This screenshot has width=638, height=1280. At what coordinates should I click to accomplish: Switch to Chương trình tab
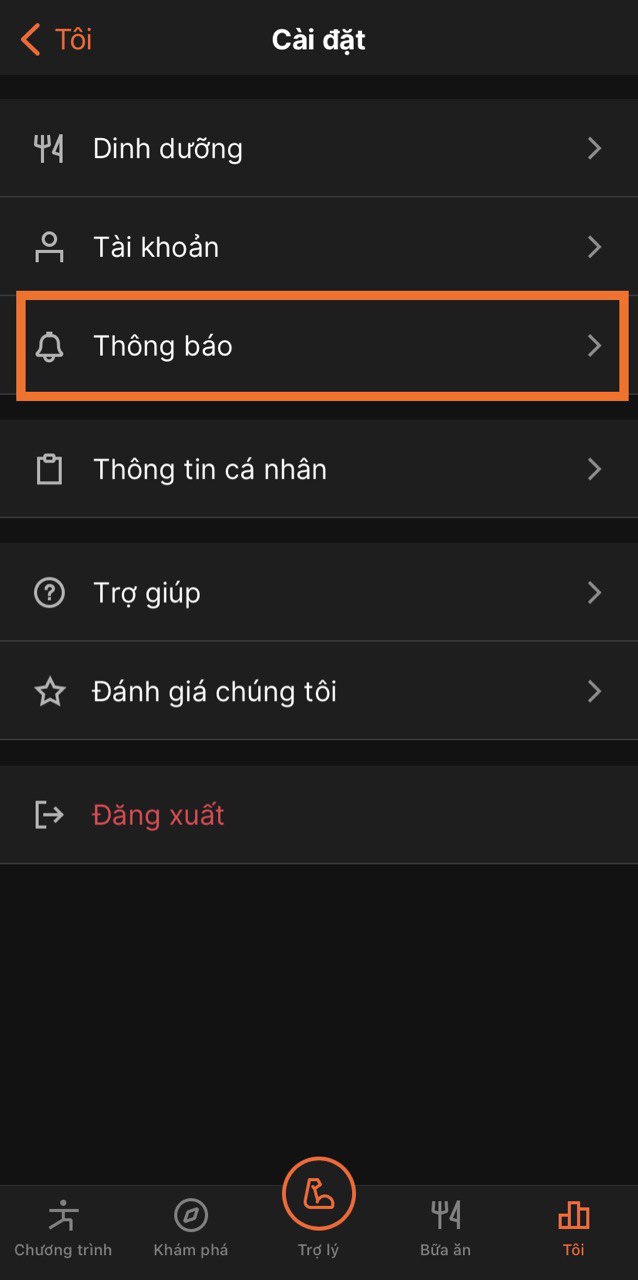[63, 1230]
